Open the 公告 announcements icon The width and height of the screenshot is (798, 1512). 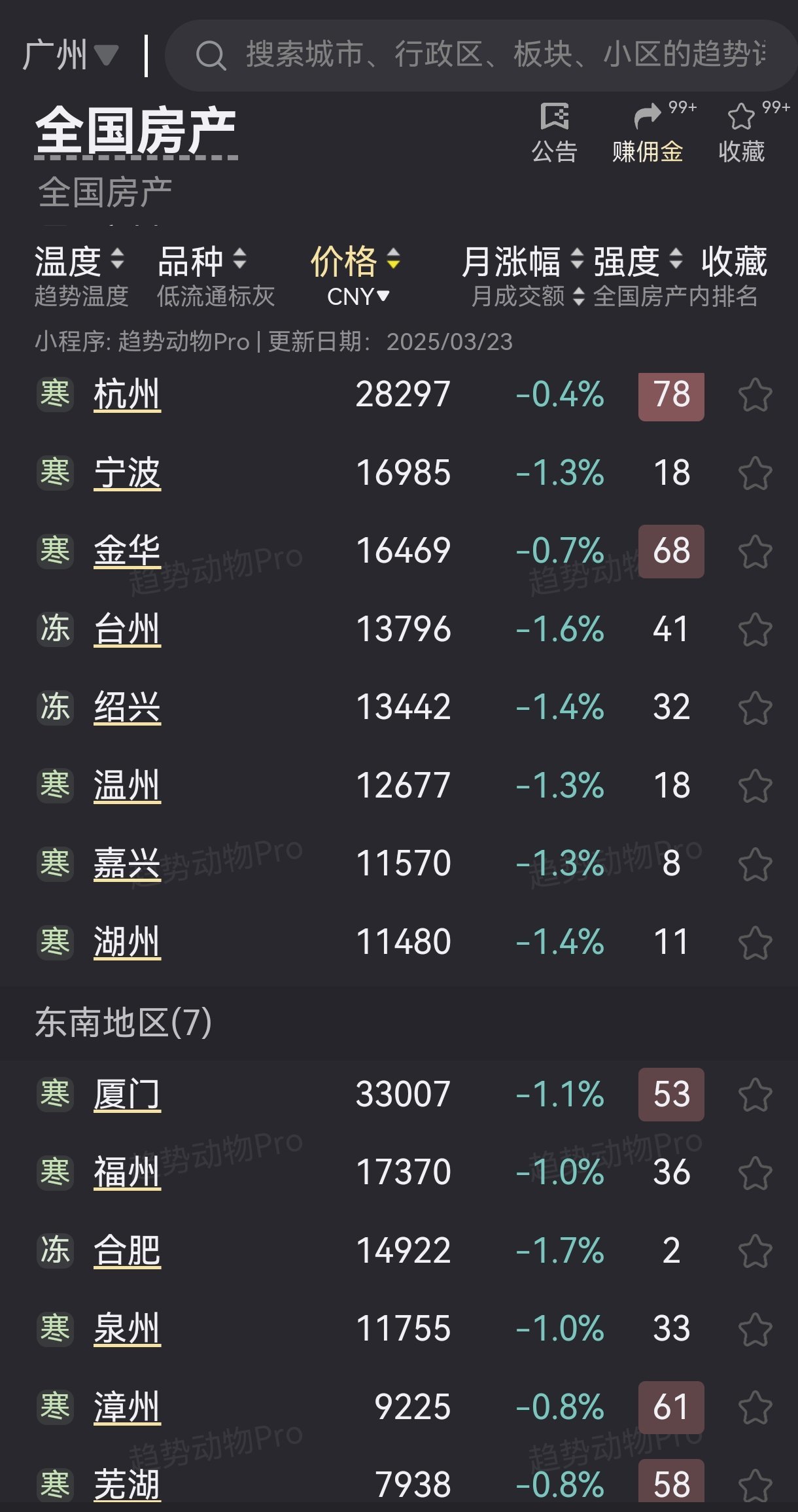(554, 133)
